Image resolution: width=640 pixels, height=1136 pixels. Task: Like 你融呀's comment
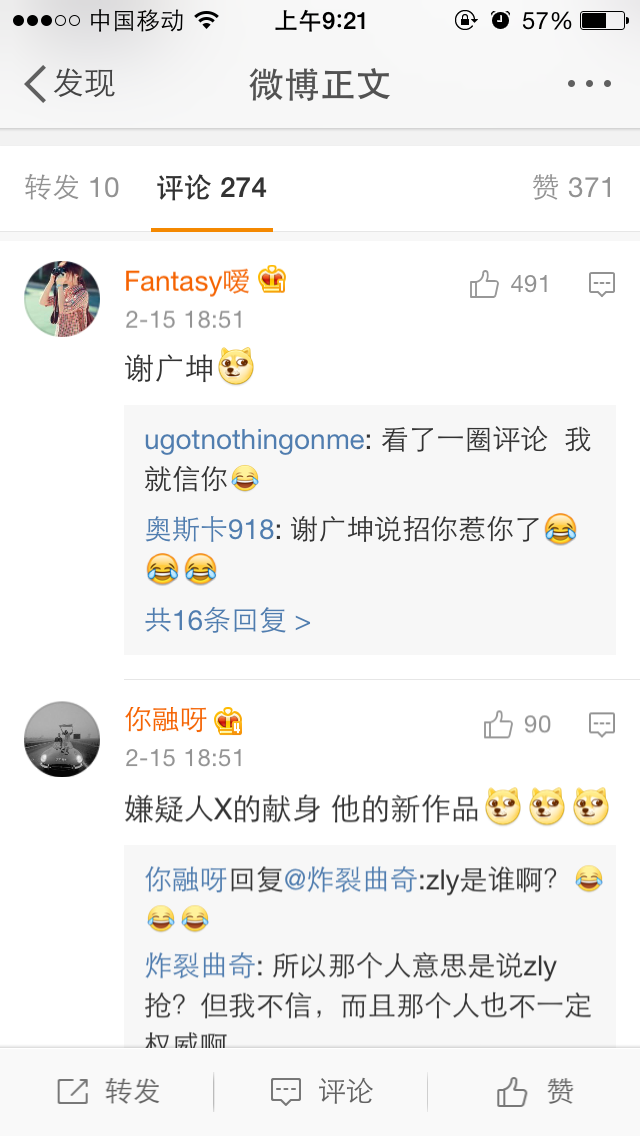498,725
